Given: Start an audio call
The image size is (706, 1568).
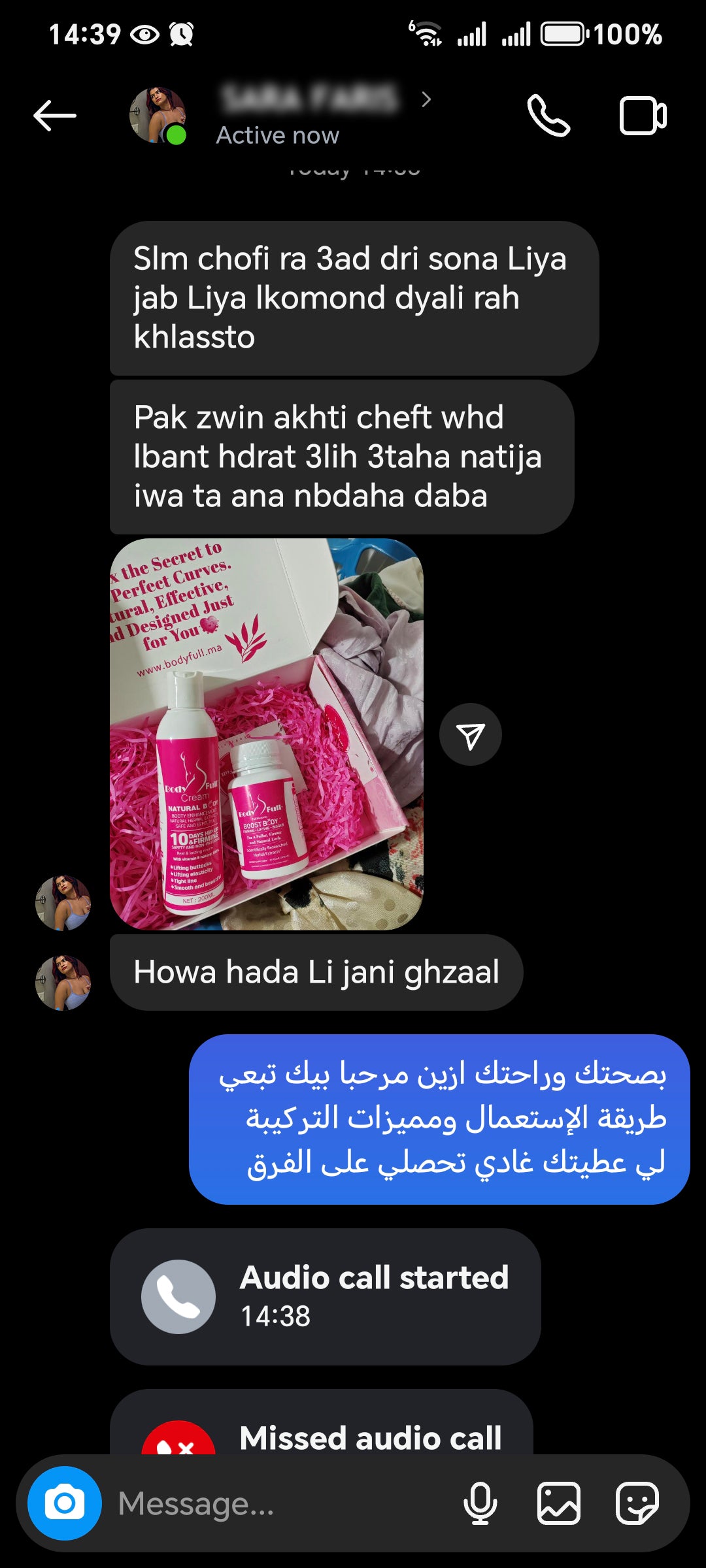Looking at the screenshot, I should coord(548,116).
